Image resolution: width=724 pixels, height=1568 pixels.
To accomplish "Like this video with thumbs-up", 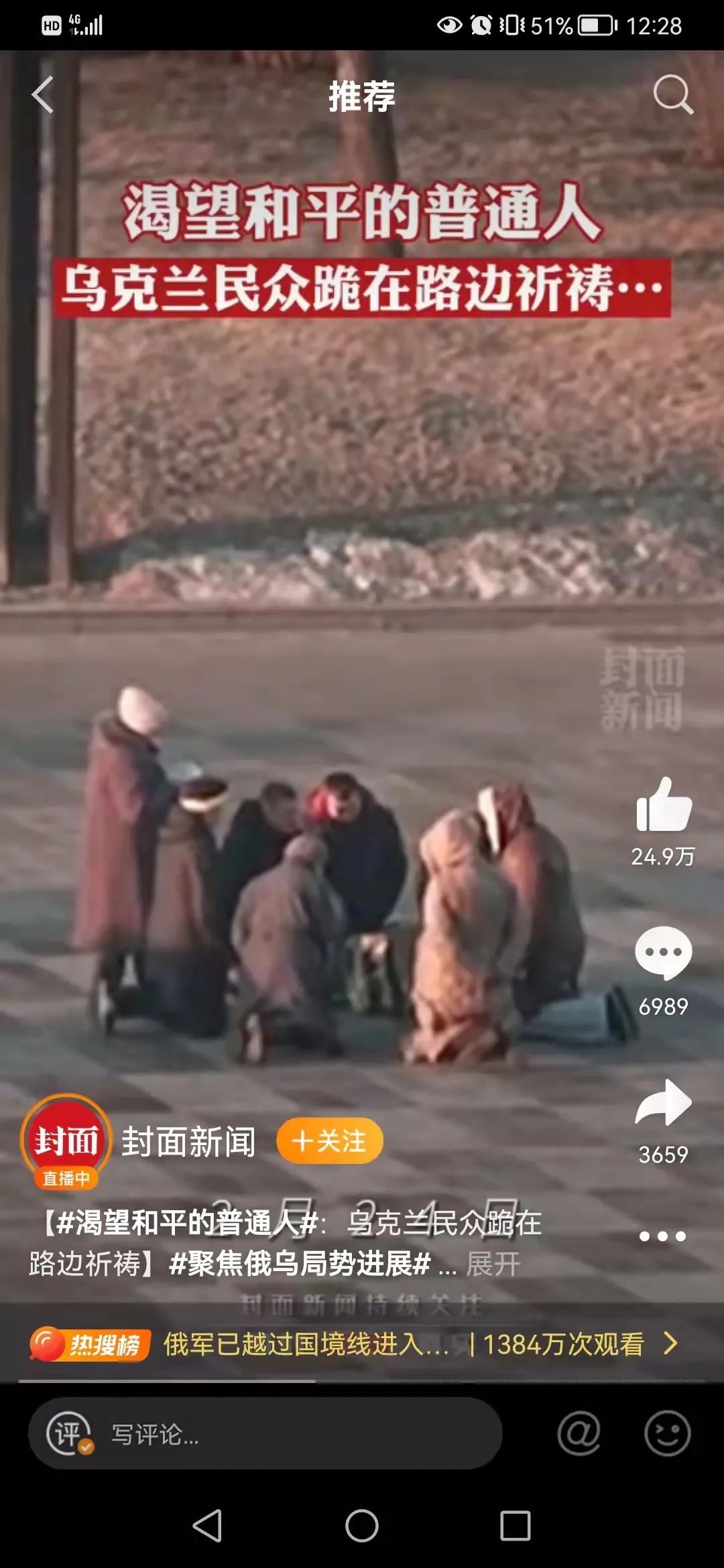I will pyautogui.click(x=663, y=806).
